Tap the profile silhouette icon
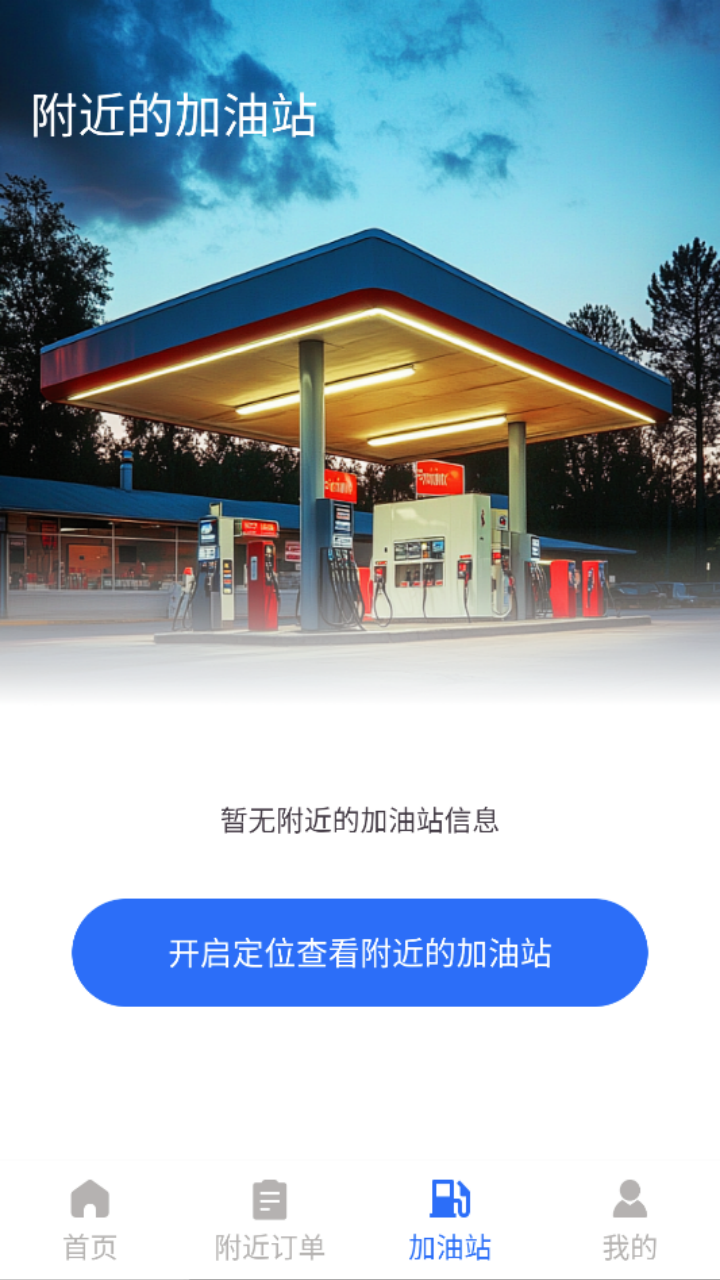 coord(630,1198)
